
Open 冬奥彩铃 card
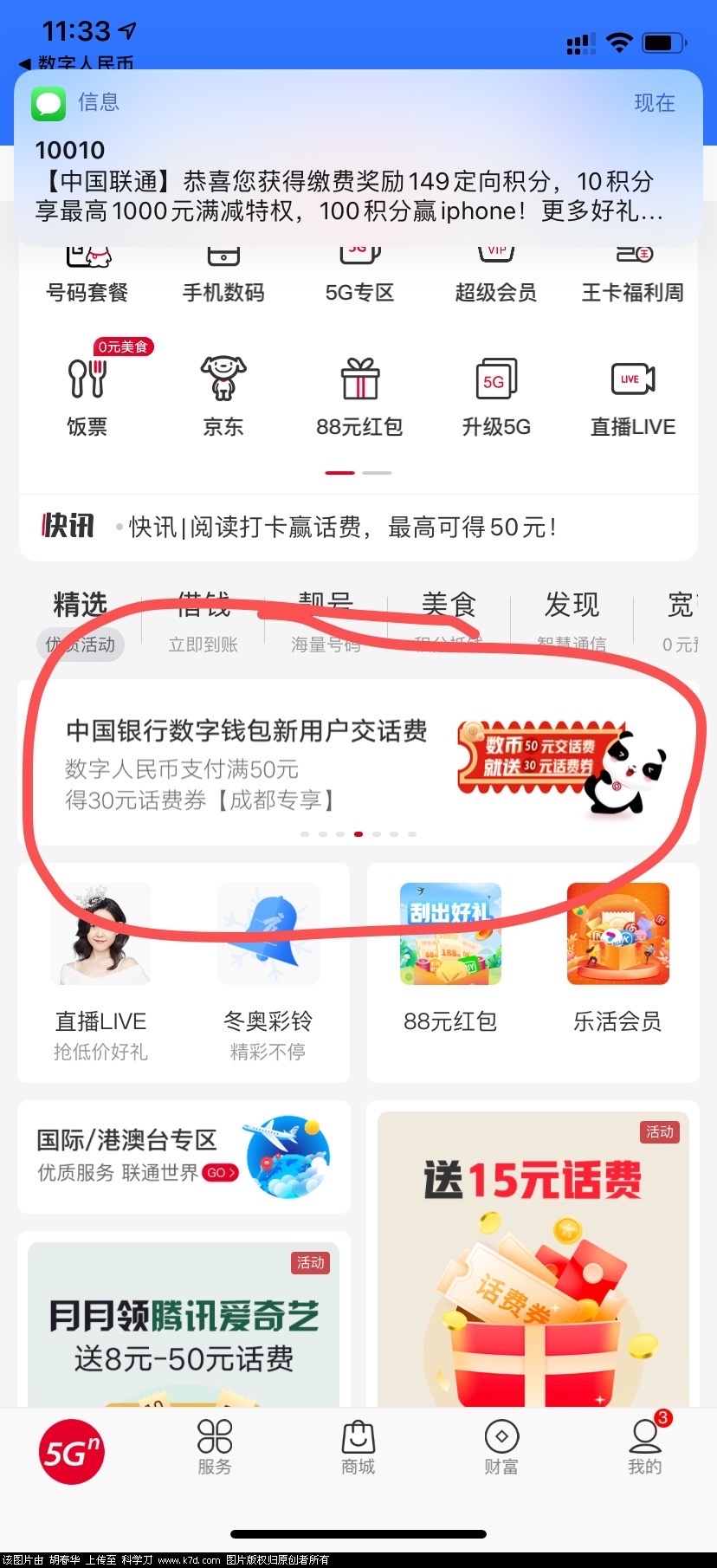click(x=268, y=970)
